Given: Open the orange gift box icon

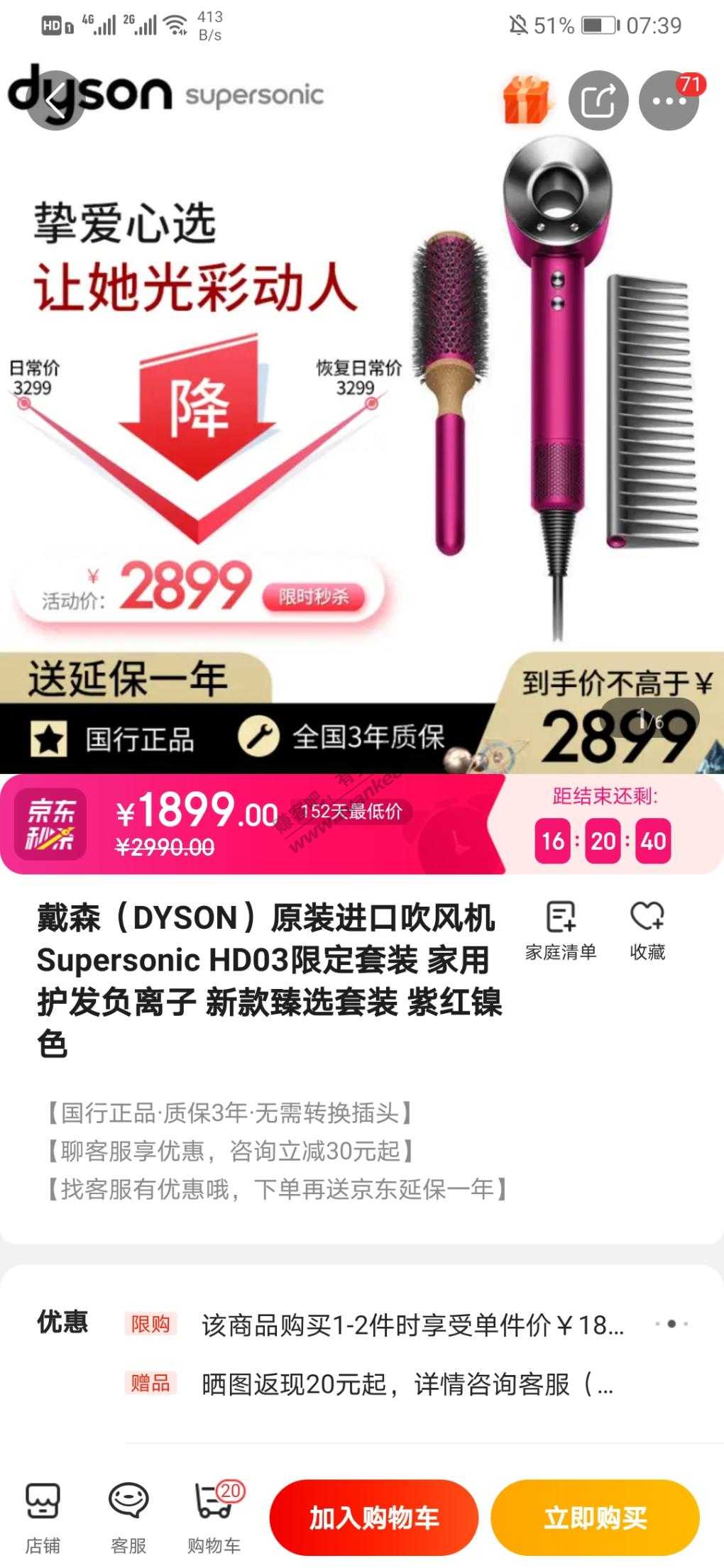Looking at the screenshot, I should coord(527,100).
